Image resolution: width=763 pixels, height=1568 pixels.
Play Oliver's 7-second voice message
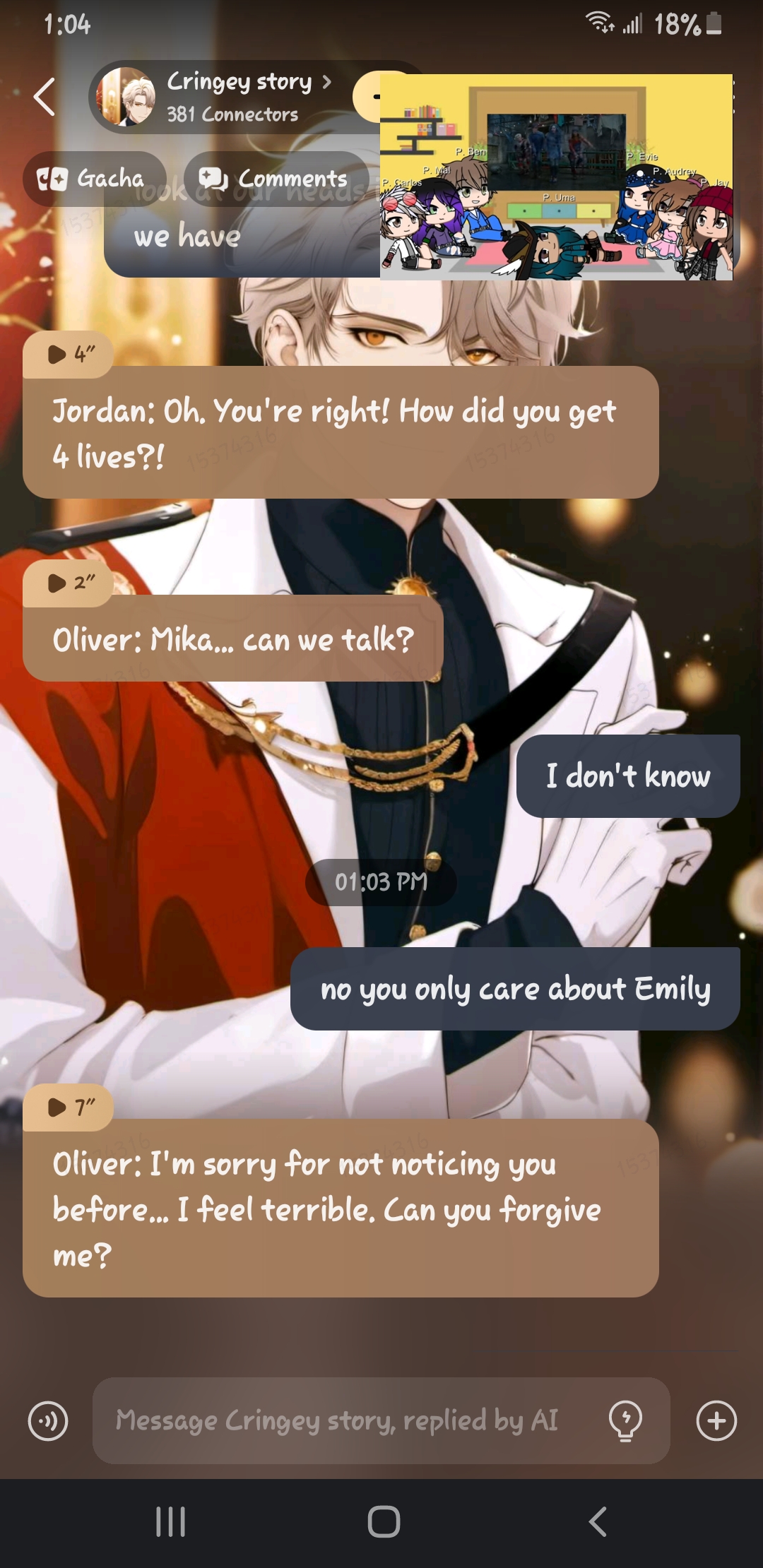click(69, 1107)
